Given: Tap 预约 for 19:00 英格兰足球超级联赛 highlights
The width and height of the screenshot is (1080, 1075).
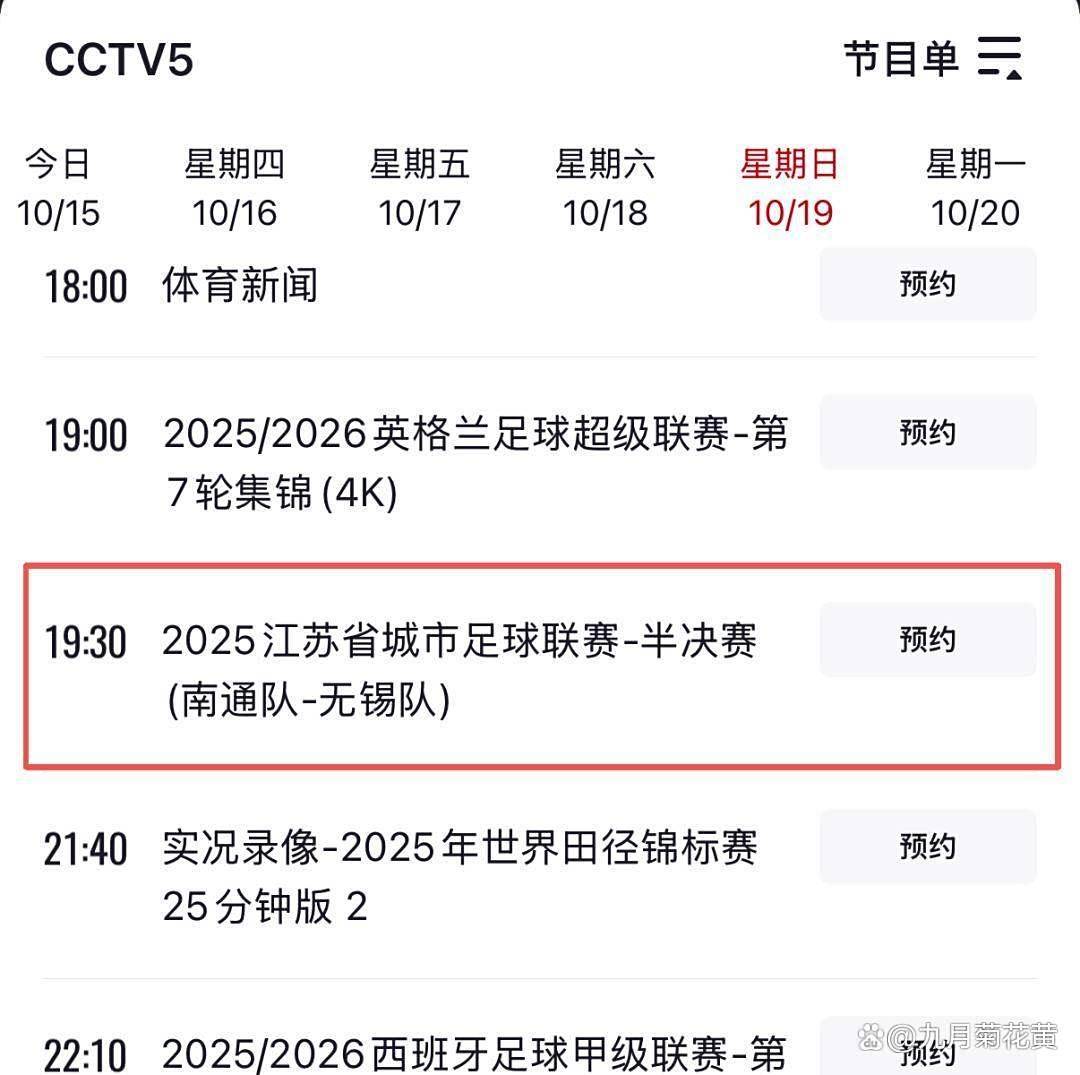Looking at the screenshot, I should 927,433.
